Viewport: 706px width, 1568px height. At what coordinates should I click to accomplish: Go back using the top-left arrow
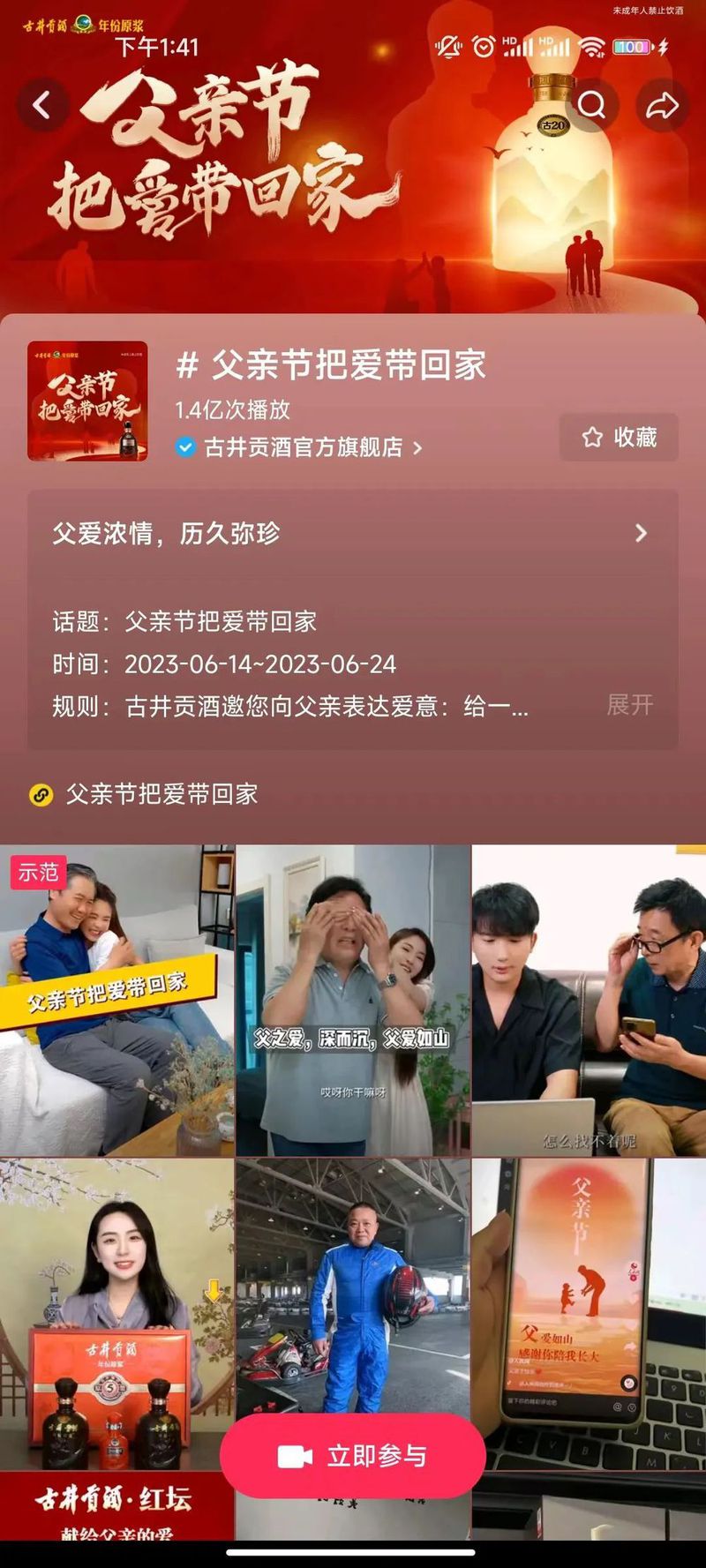click(x=41, y=106)
